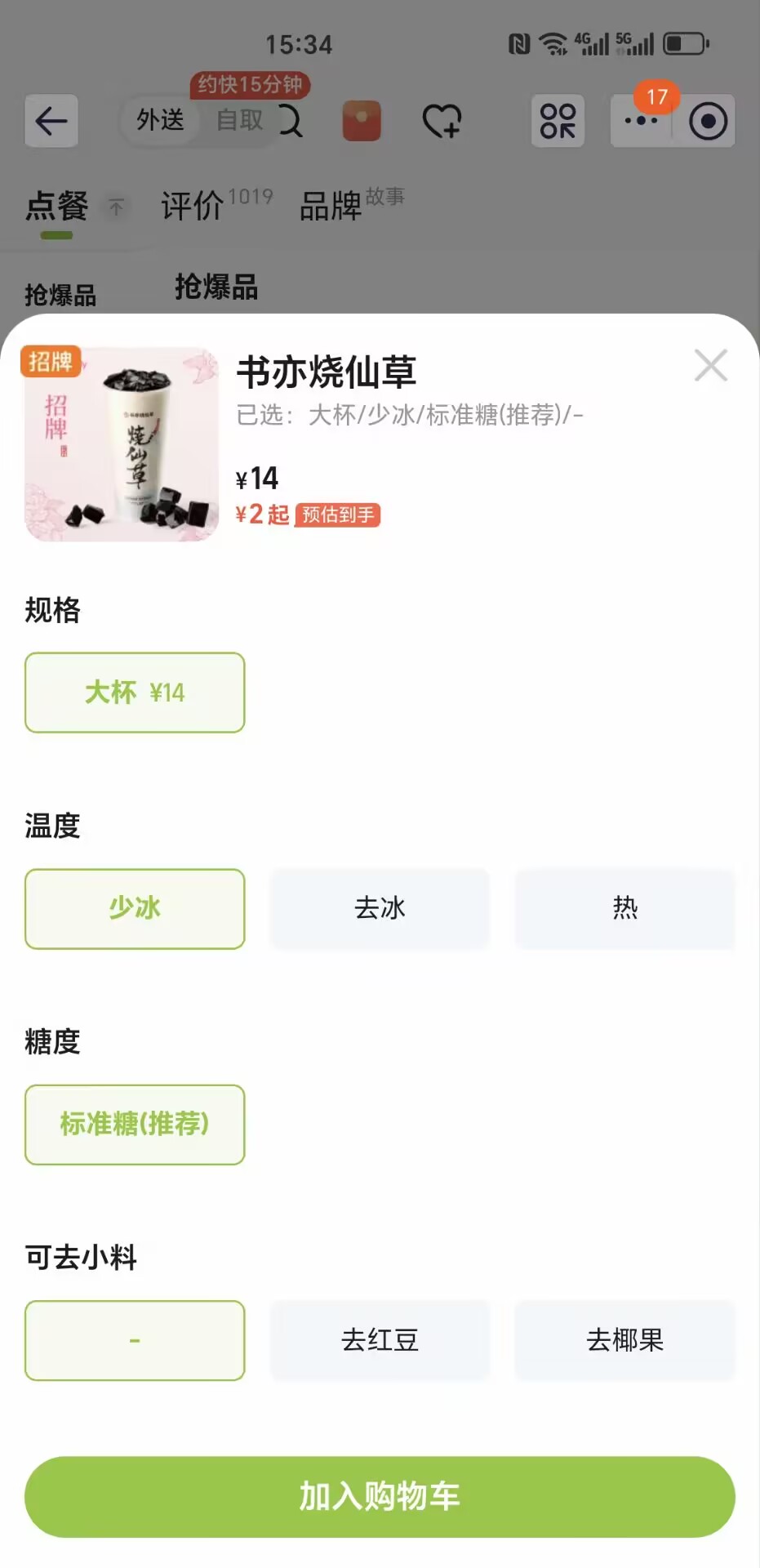Pick the 去椰果 topping removal option
The image size is (760, 1568).
tap(624, 1340)
